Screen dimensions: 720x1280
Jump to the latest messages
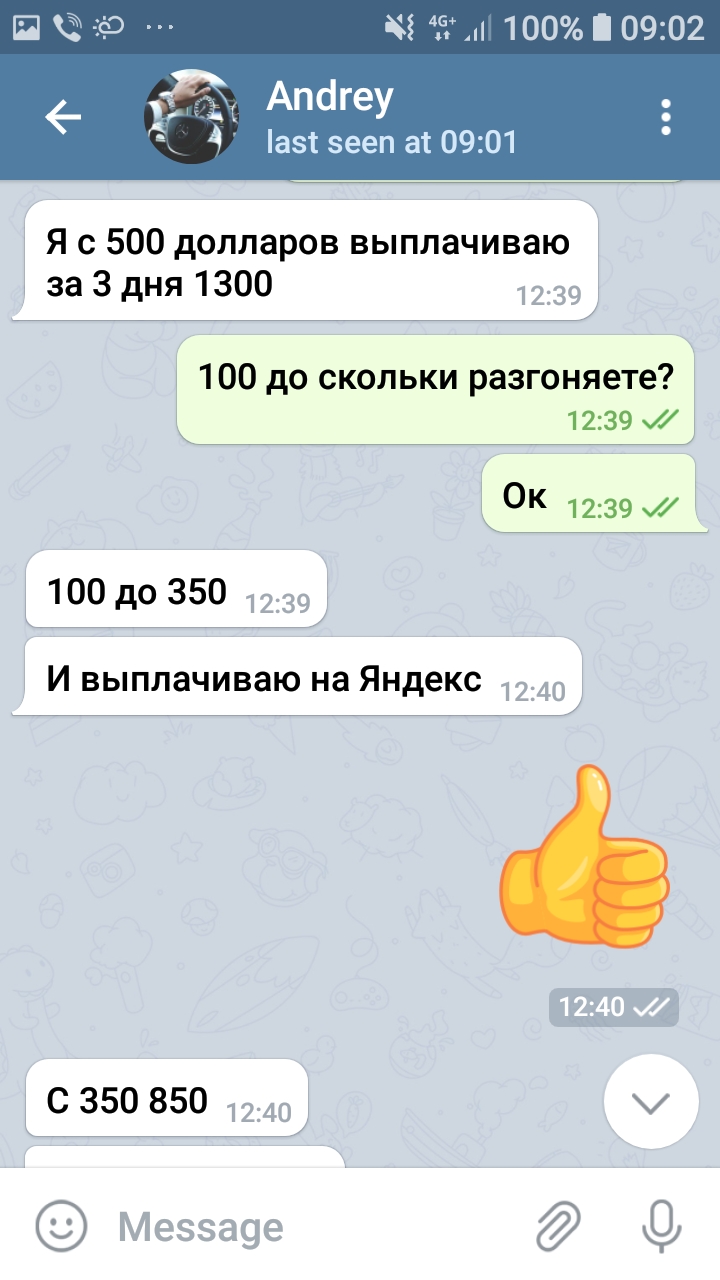click(651, 1102)
